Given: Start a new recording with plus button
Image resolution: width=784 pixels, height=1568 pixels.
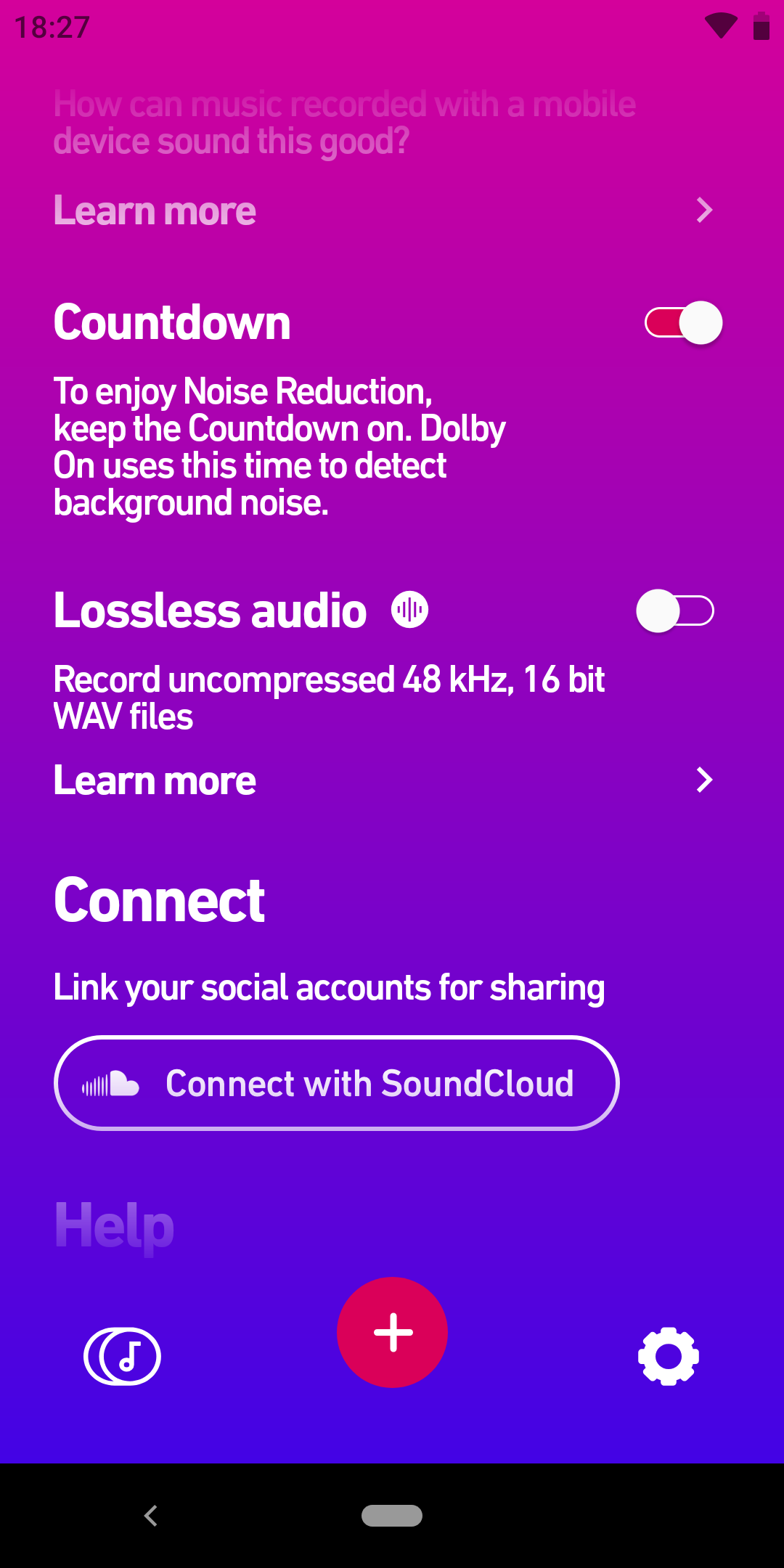Looking at the screenshot, I should 392,1332.
